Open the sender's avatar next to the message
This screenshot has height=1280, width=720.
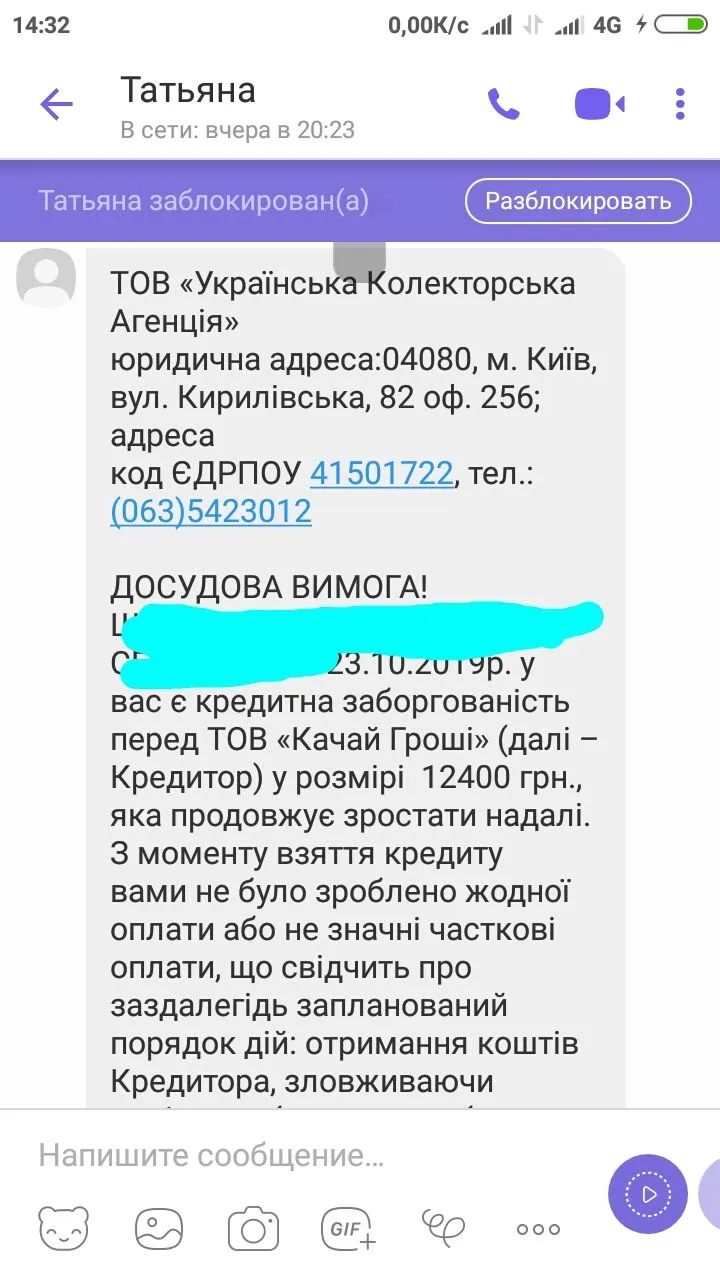(46, 277)
